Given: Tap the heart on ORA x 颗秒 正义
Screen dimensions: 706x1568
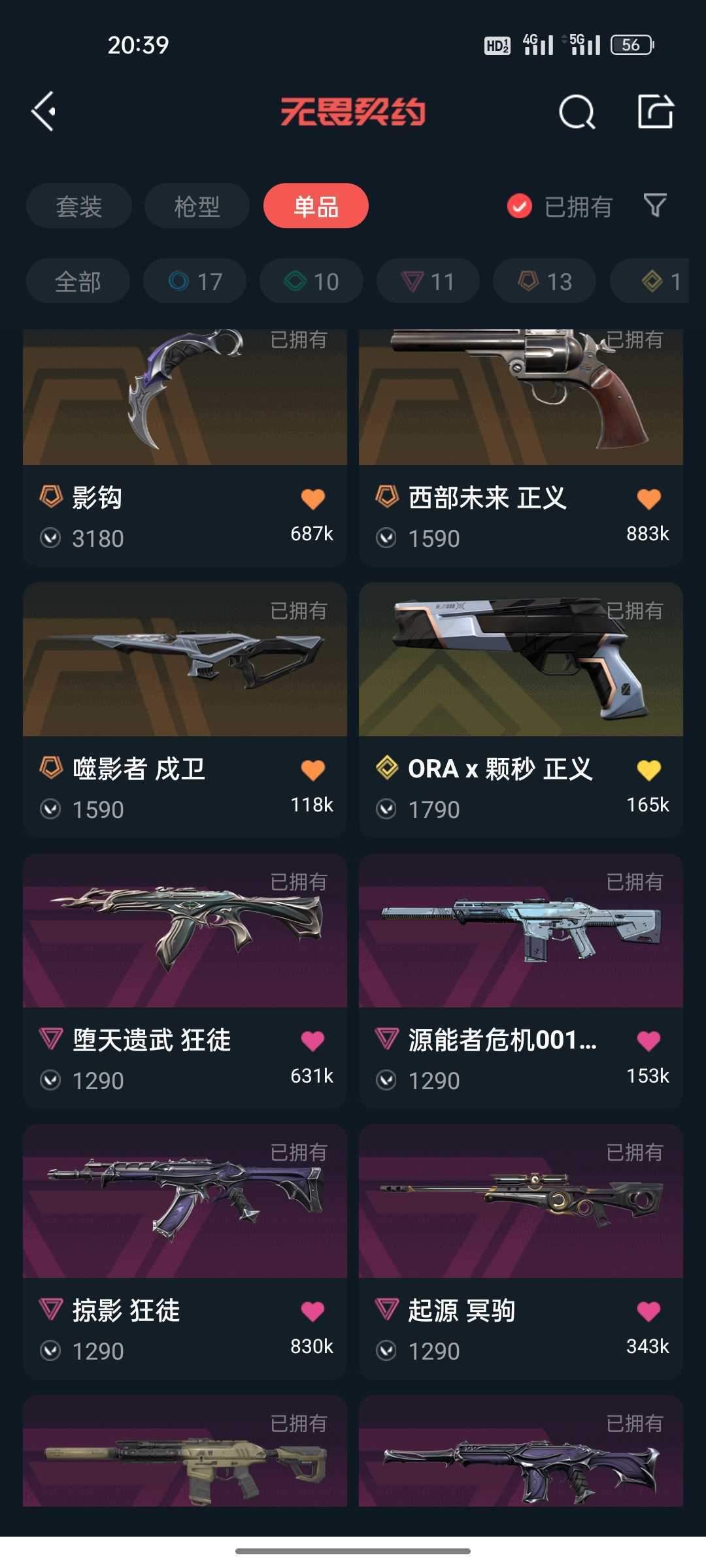Looking at the screenshot, I should [648, 770].
